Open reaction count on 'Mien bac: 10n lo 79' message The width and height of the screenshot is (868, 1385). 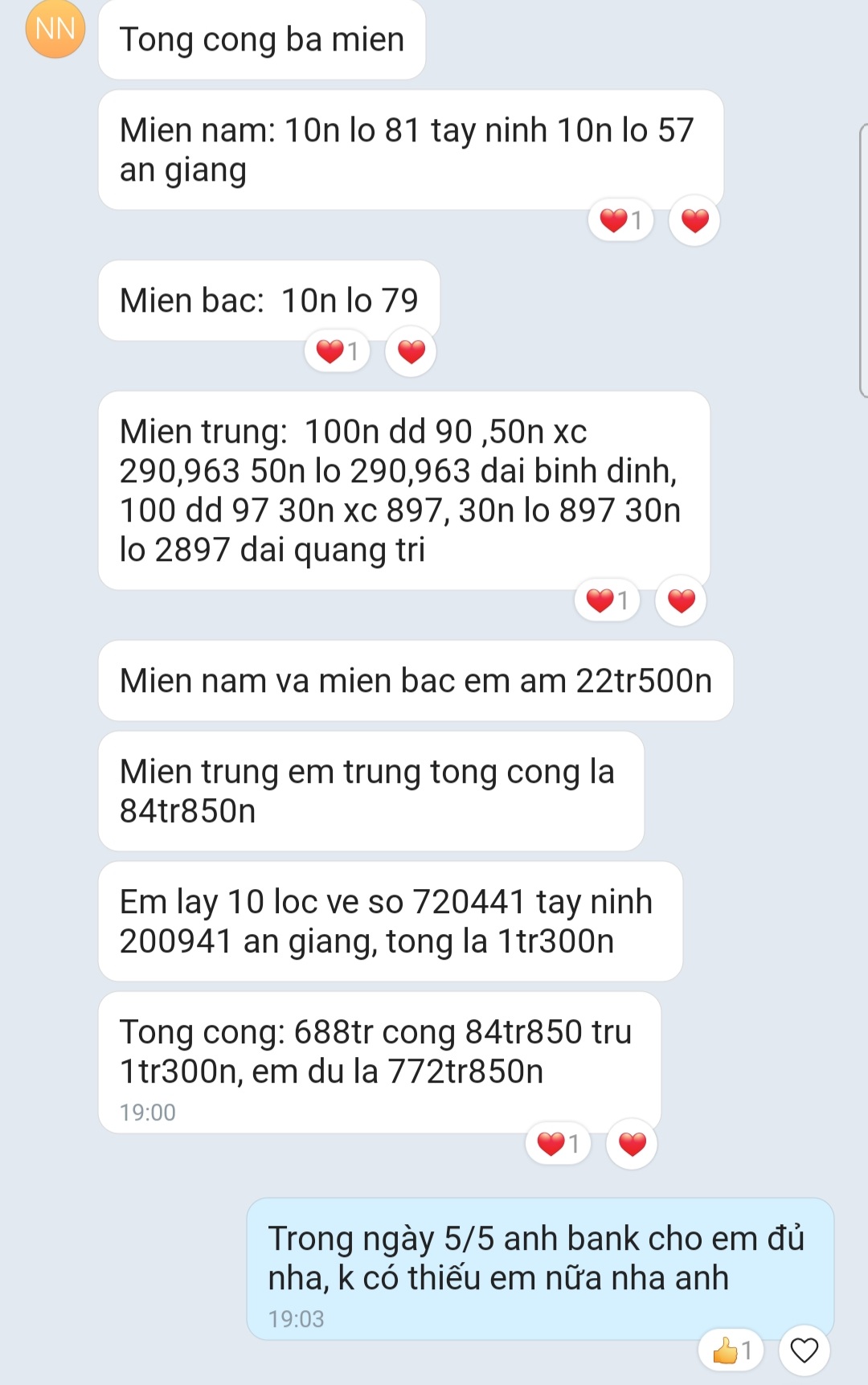coord(338,351)
